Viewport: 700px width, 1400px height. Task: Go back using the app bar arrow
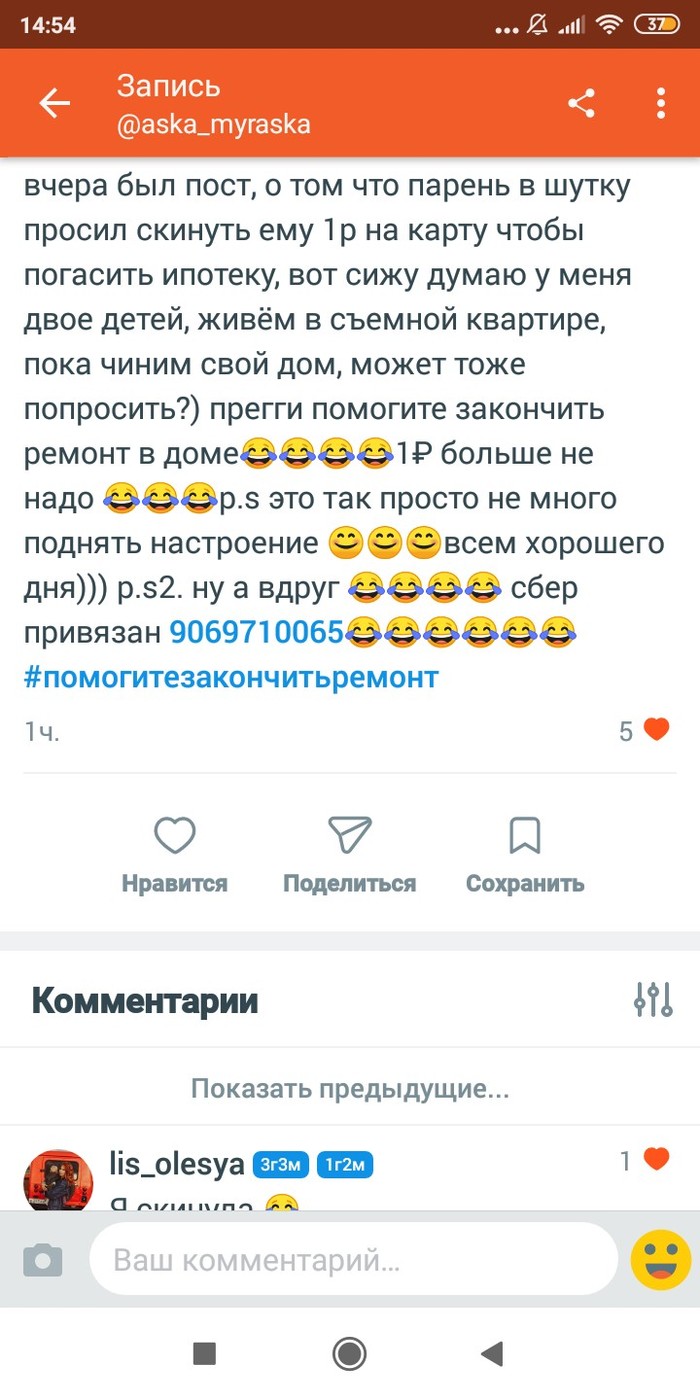click(x=54, y=103)
